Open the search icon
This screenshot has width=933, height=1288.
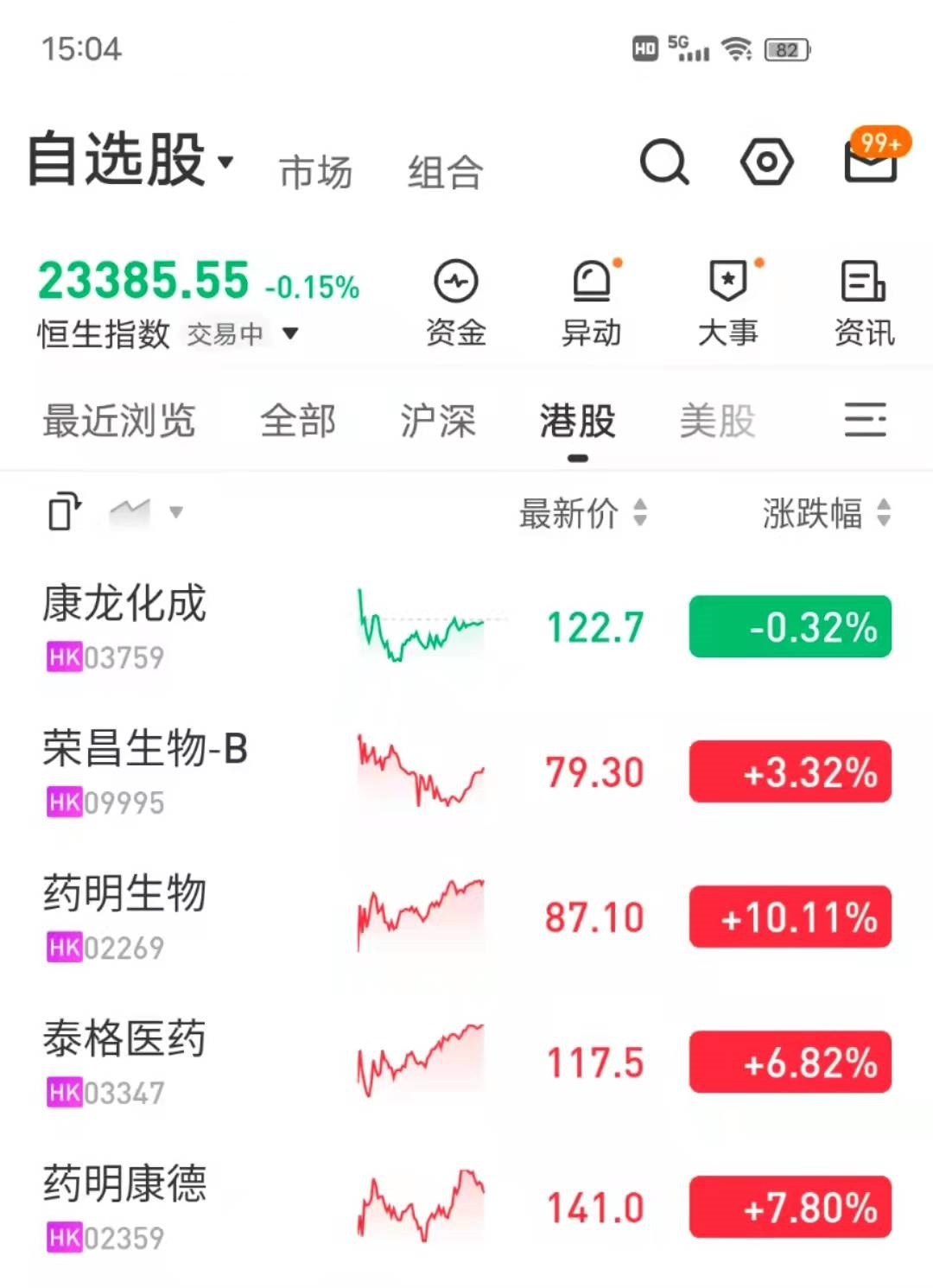pos(663,162)
